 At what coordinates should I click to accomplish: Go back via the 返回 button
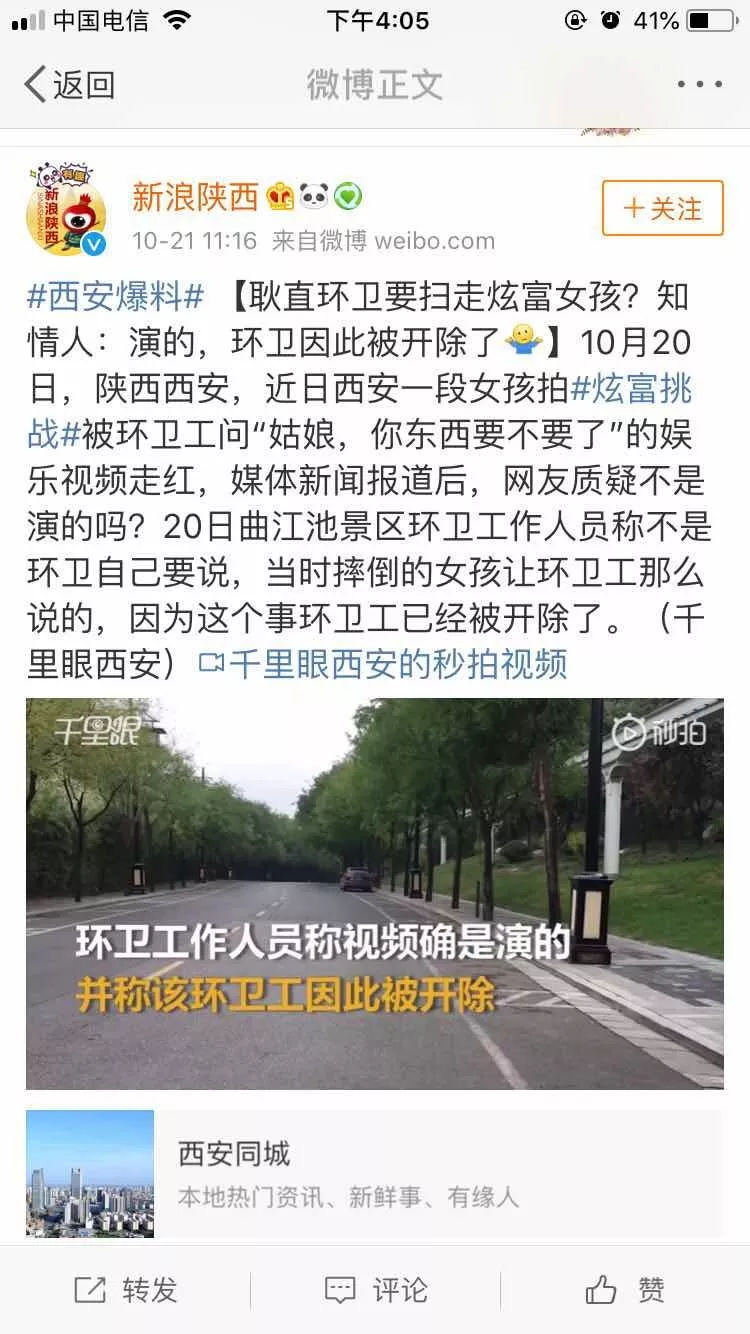pos(68,85)
